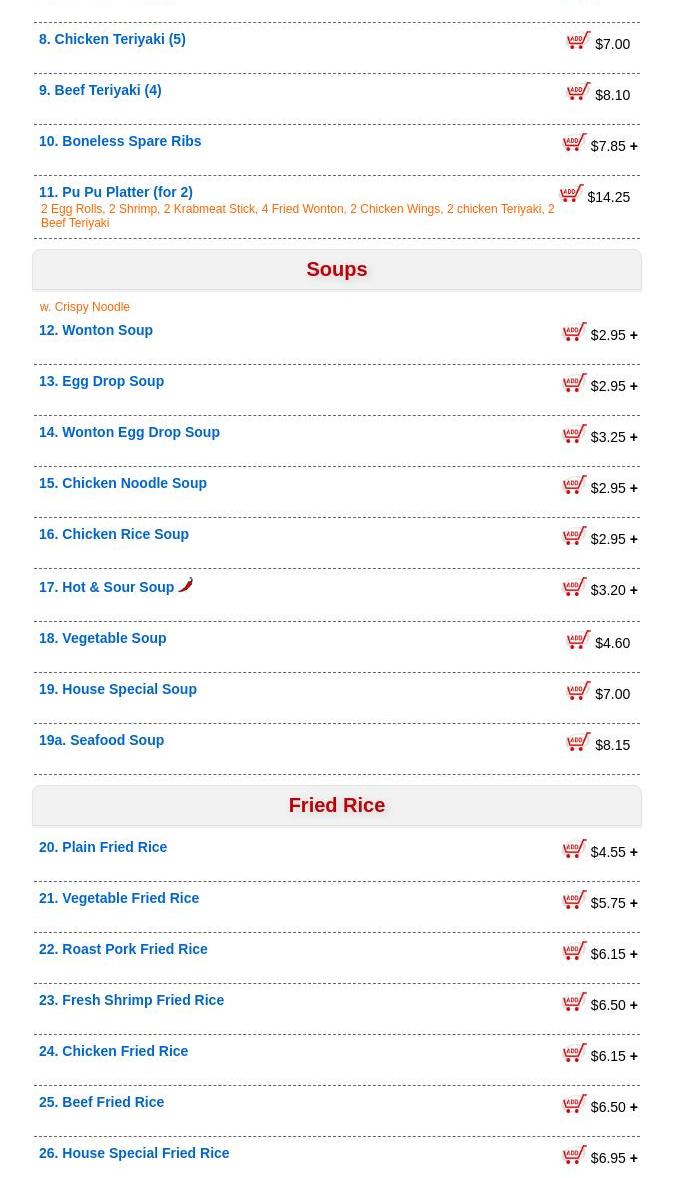Screen dimensions: 675x1178
Task: Add Plain Fried Rice to cart
Action: pos(575,849)
